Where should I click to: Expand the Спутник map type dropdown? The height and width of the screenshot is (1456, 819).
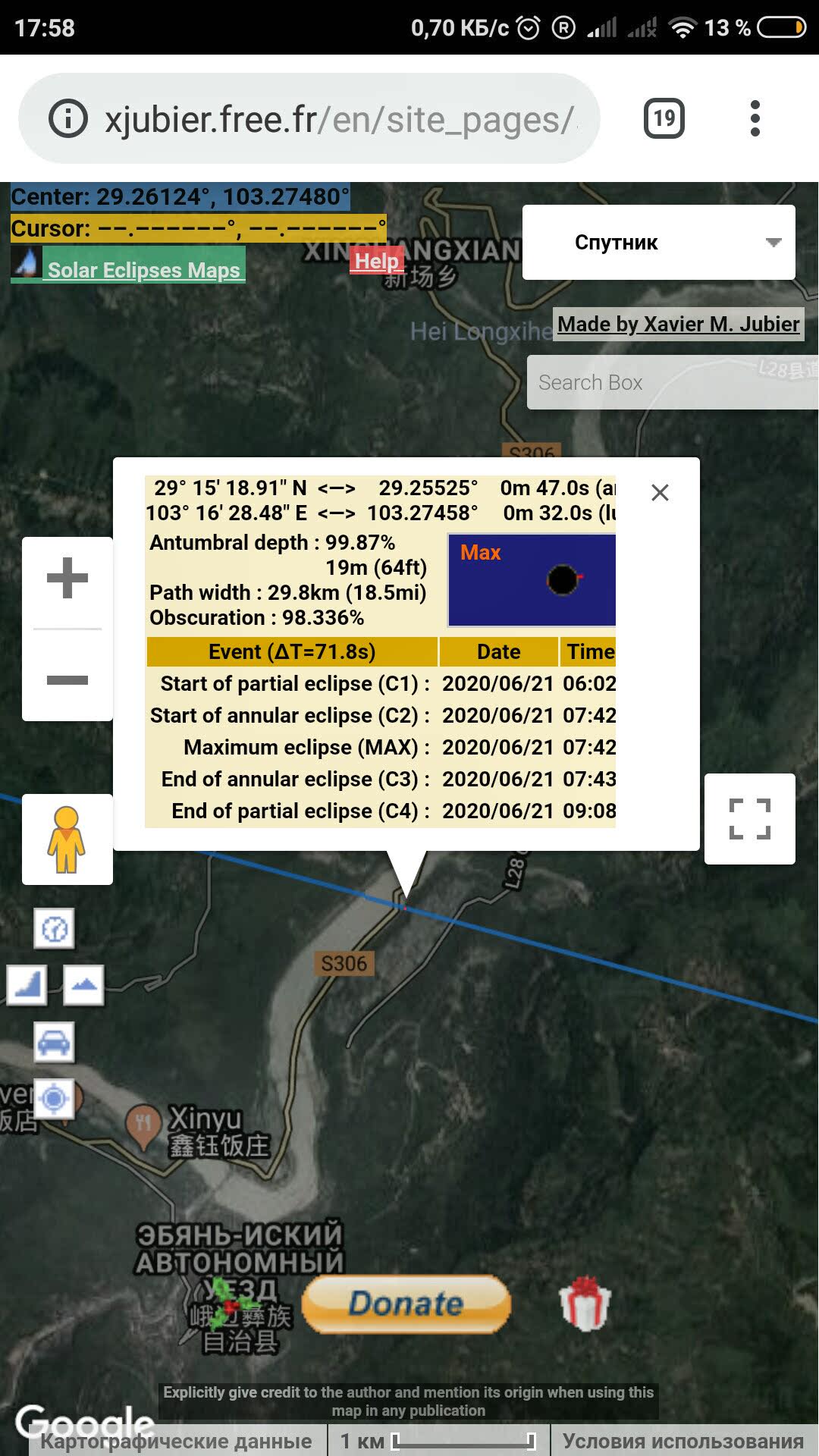coord(658,243)
